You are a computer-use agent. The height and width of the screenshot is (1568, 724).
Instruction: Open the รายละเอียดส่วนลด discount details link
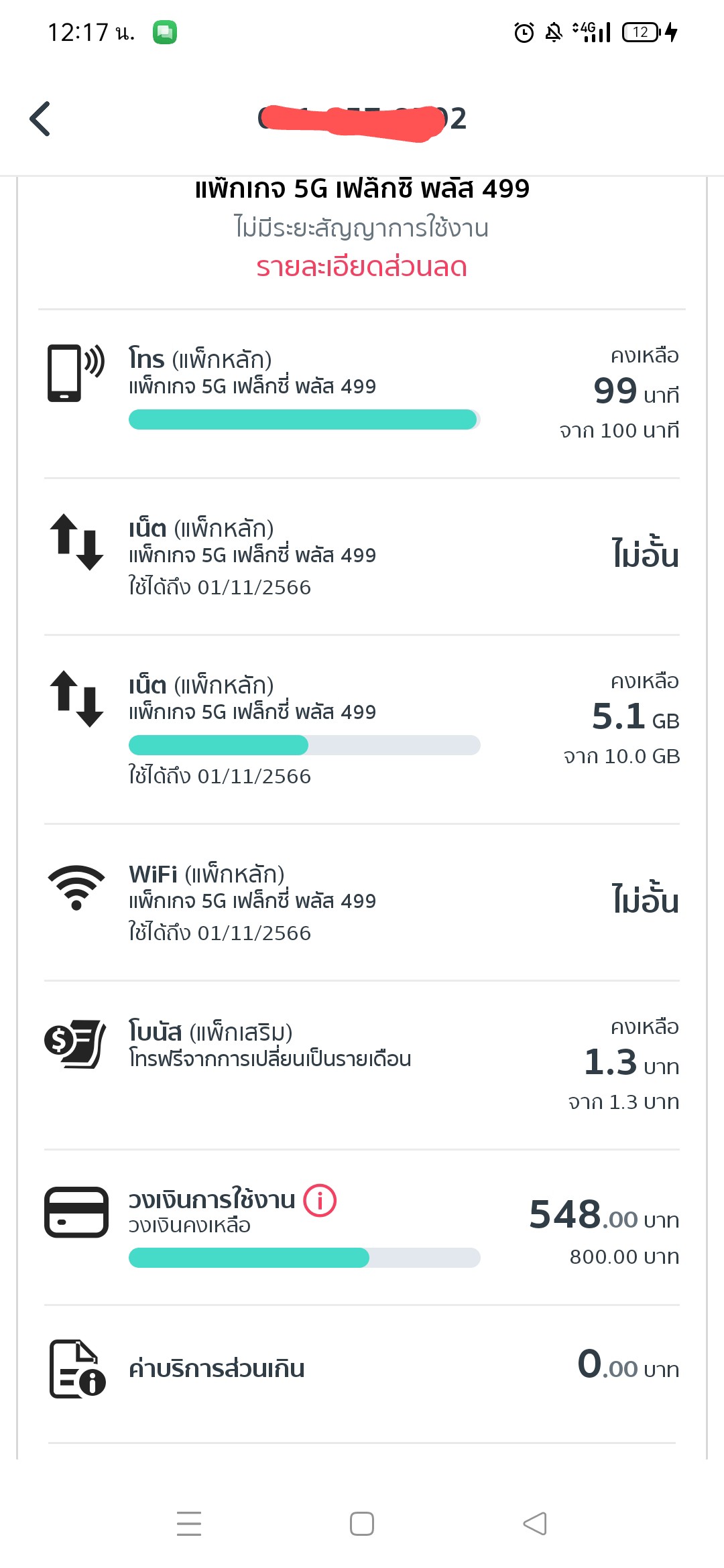[361, 267]
